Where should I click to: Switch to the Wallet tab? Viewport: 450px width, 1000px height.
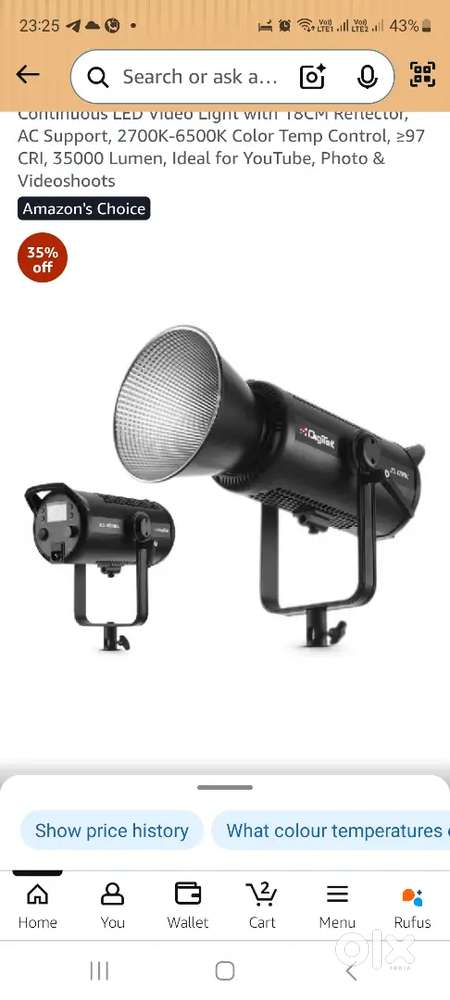coord(187,906)
